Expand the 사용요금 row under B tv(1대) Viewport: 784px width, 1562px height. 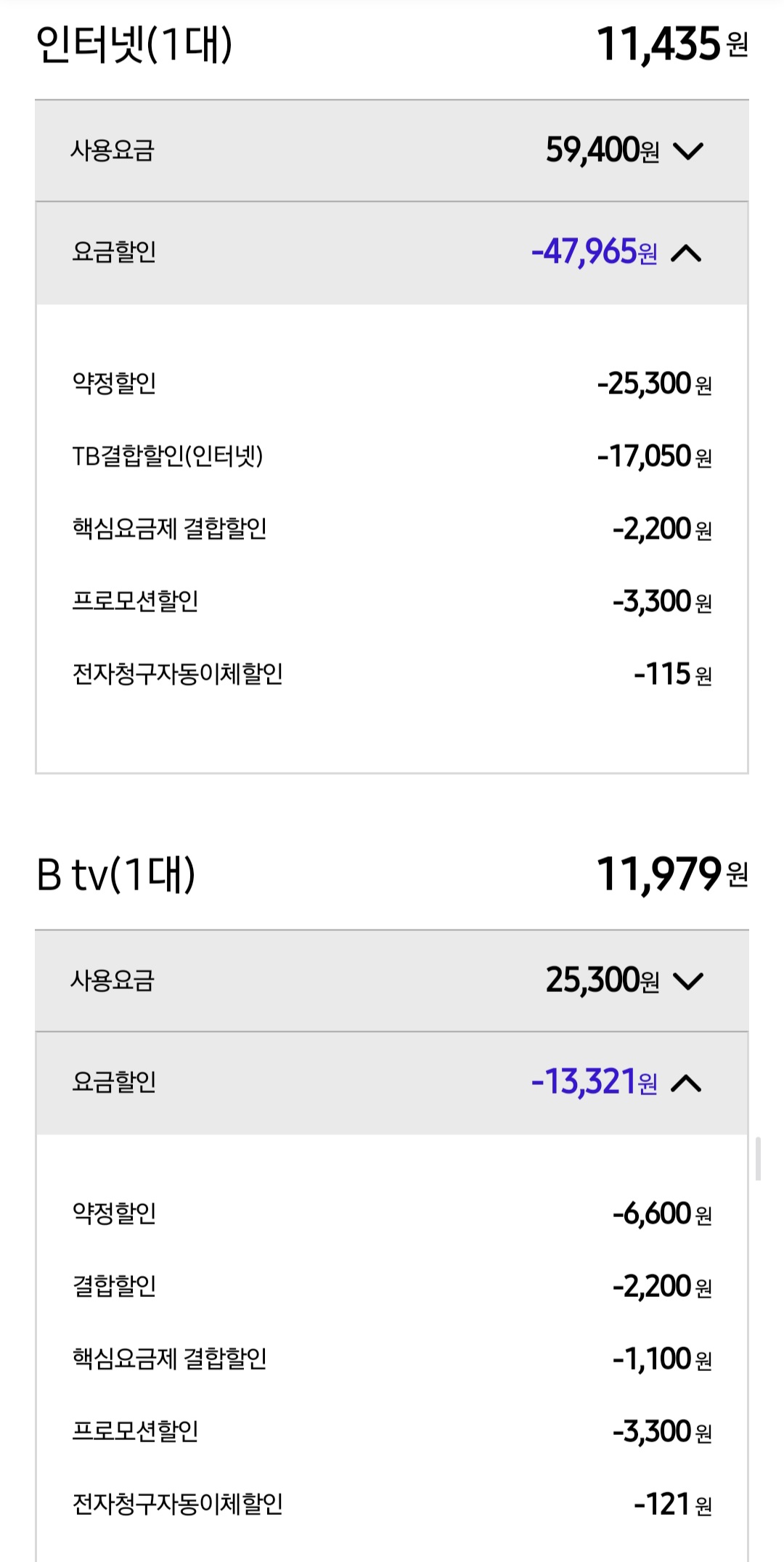tap(687, 981)
